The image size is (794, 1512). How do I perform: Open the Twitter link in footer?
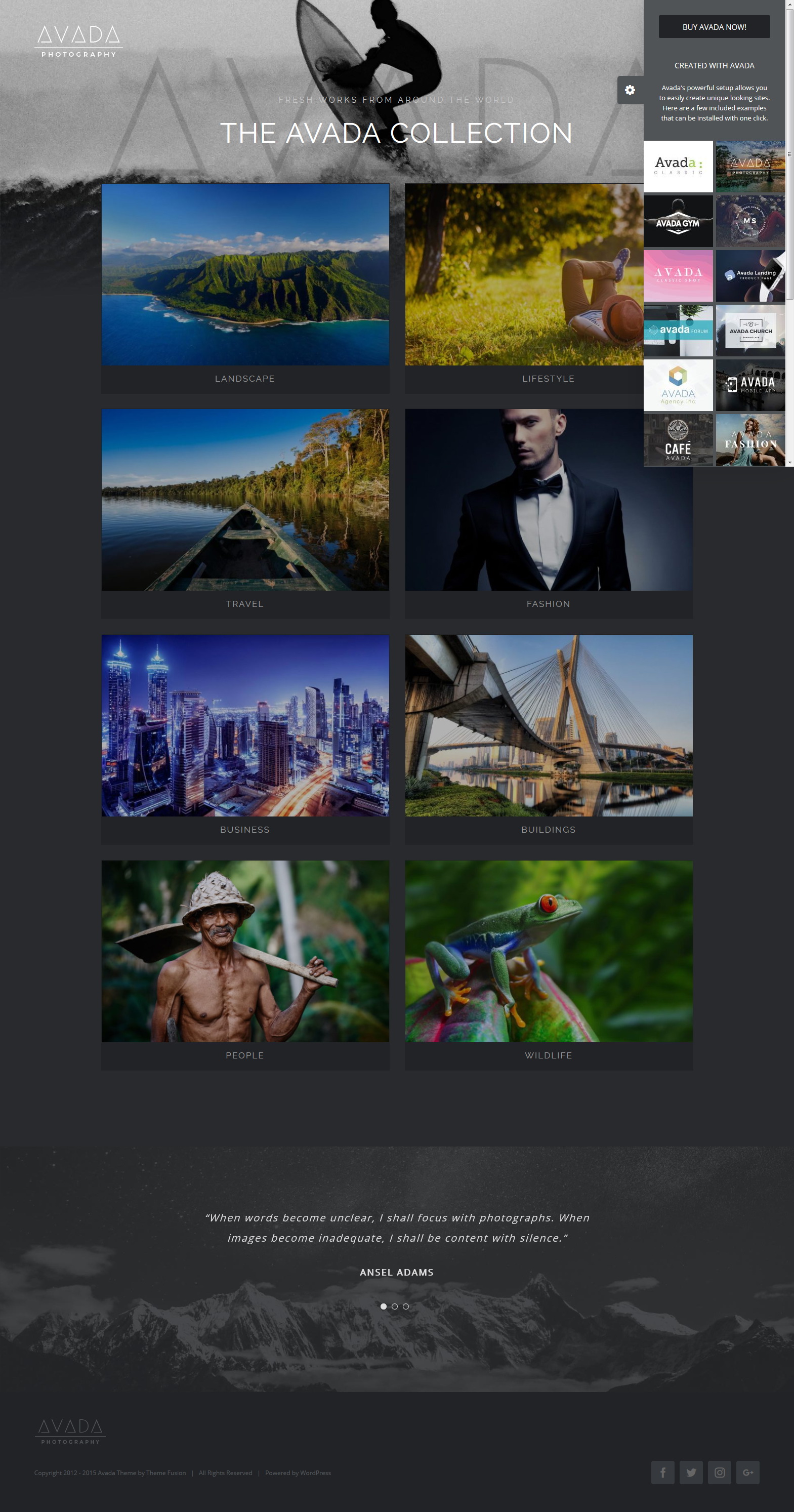click(x=691, y=1472)
